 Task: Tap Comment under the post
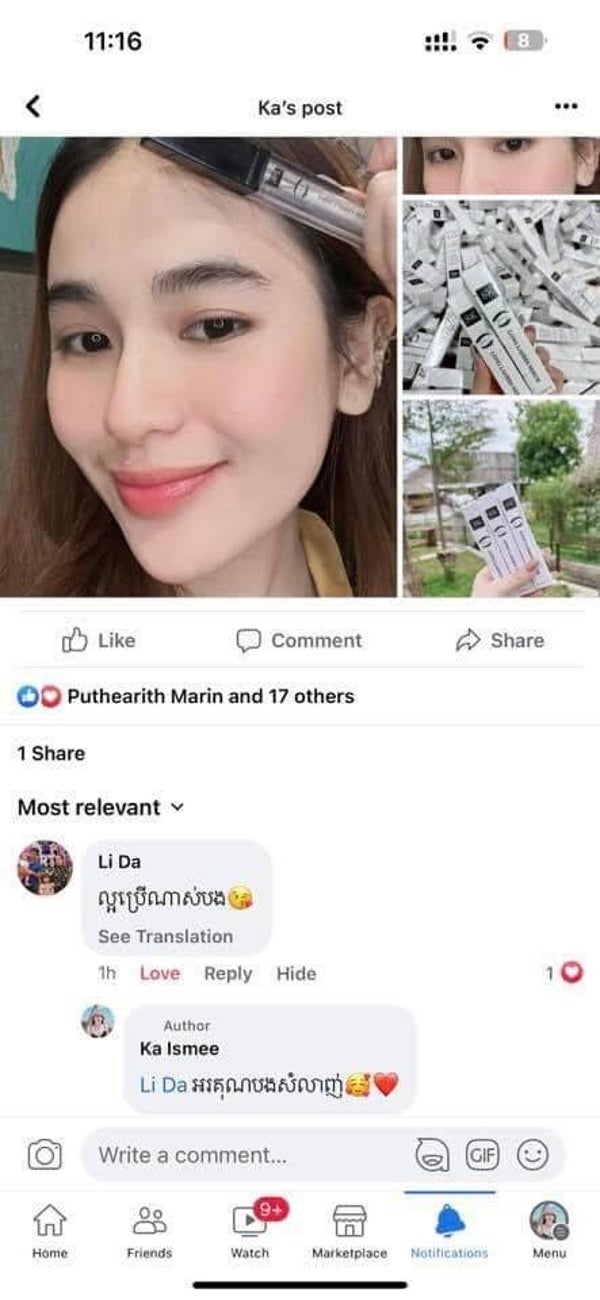(299, 641)
